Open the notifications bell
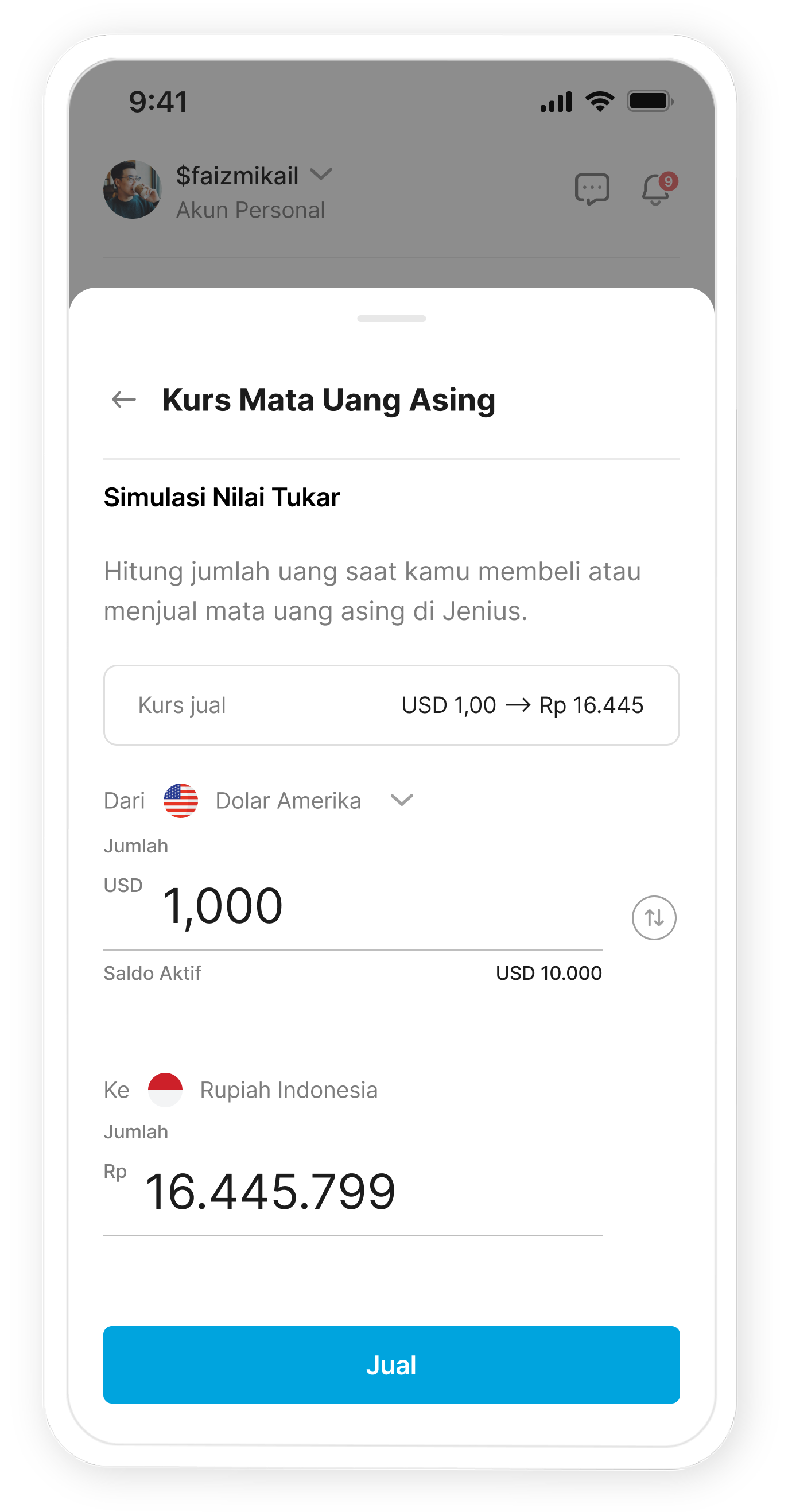 click(x=657, y=189)
